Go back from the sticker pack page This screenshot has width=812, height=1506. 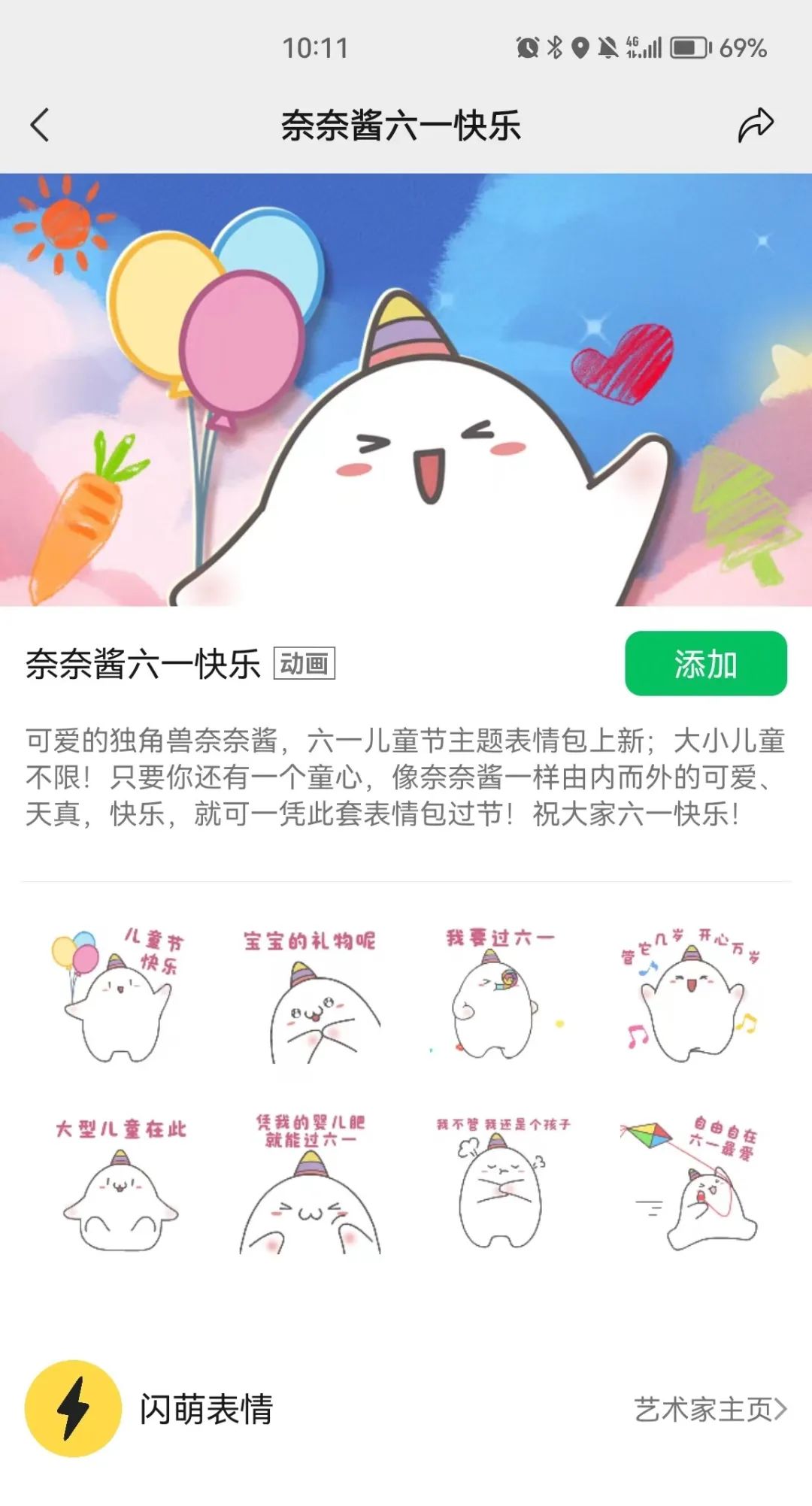[x=41, y=125]
